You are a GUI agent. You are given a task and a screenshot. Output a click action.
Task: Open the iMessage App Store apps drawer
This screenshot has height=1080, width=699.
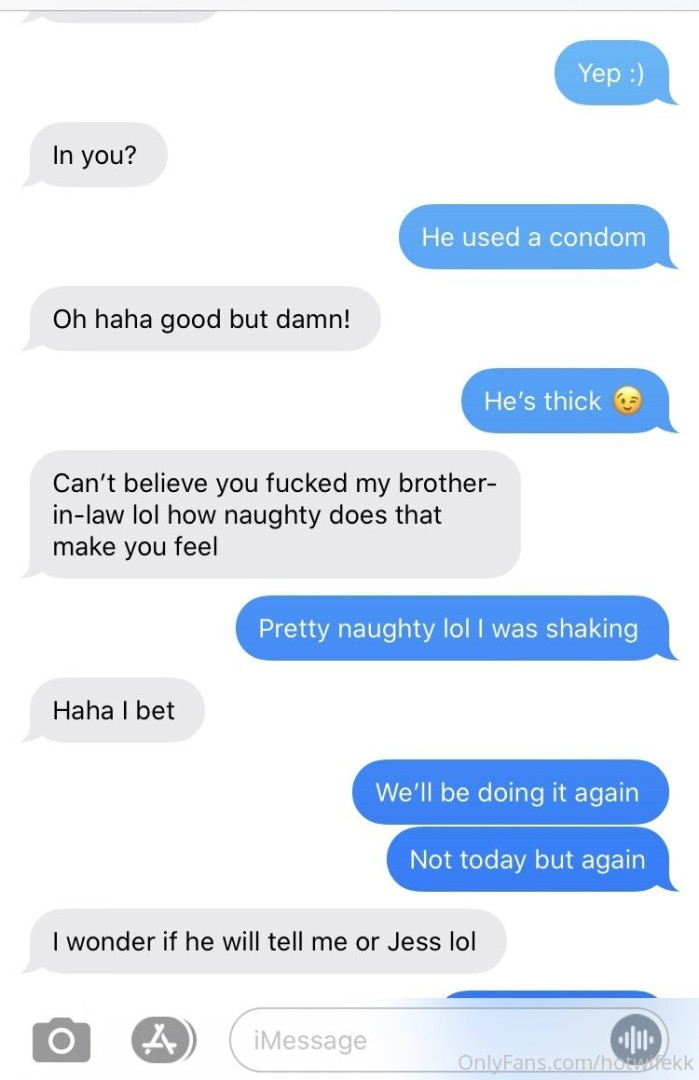pyautogui.click(x=162, y=1041)
